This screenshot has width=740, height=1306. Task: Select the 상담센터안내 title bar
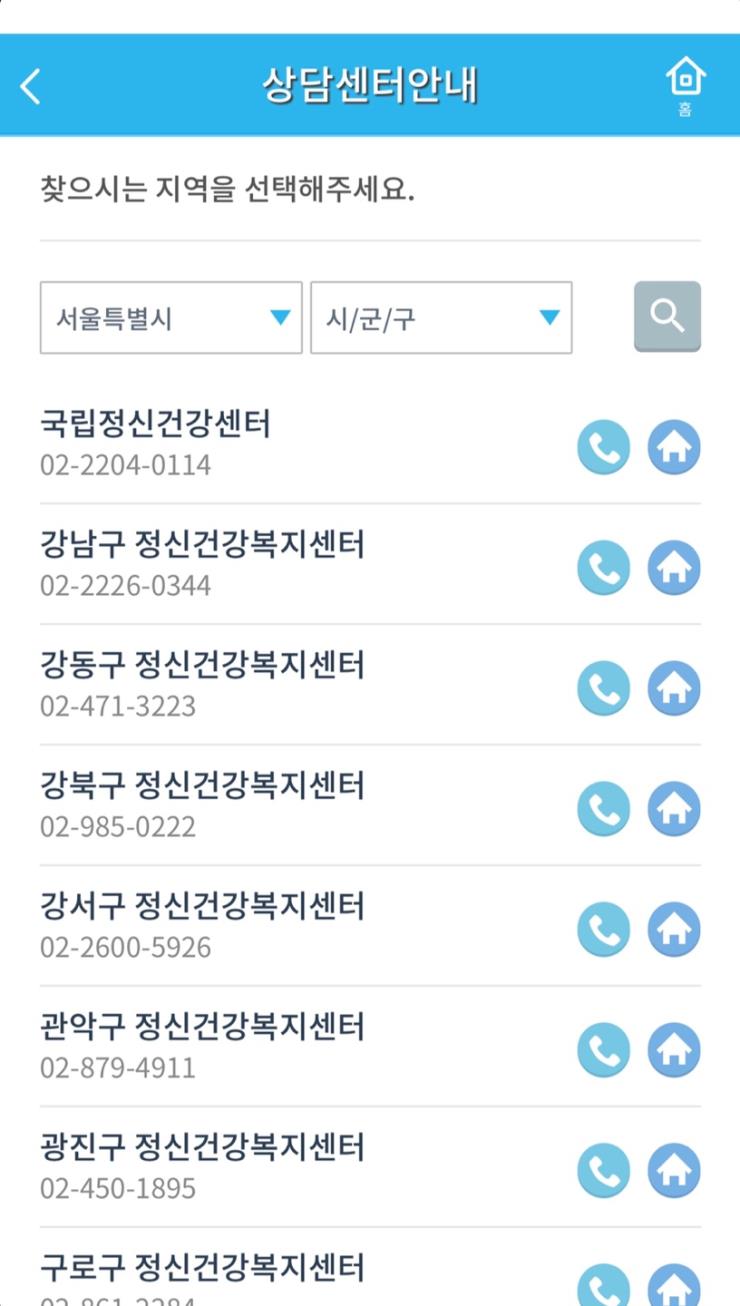click(x=370, y=85)
